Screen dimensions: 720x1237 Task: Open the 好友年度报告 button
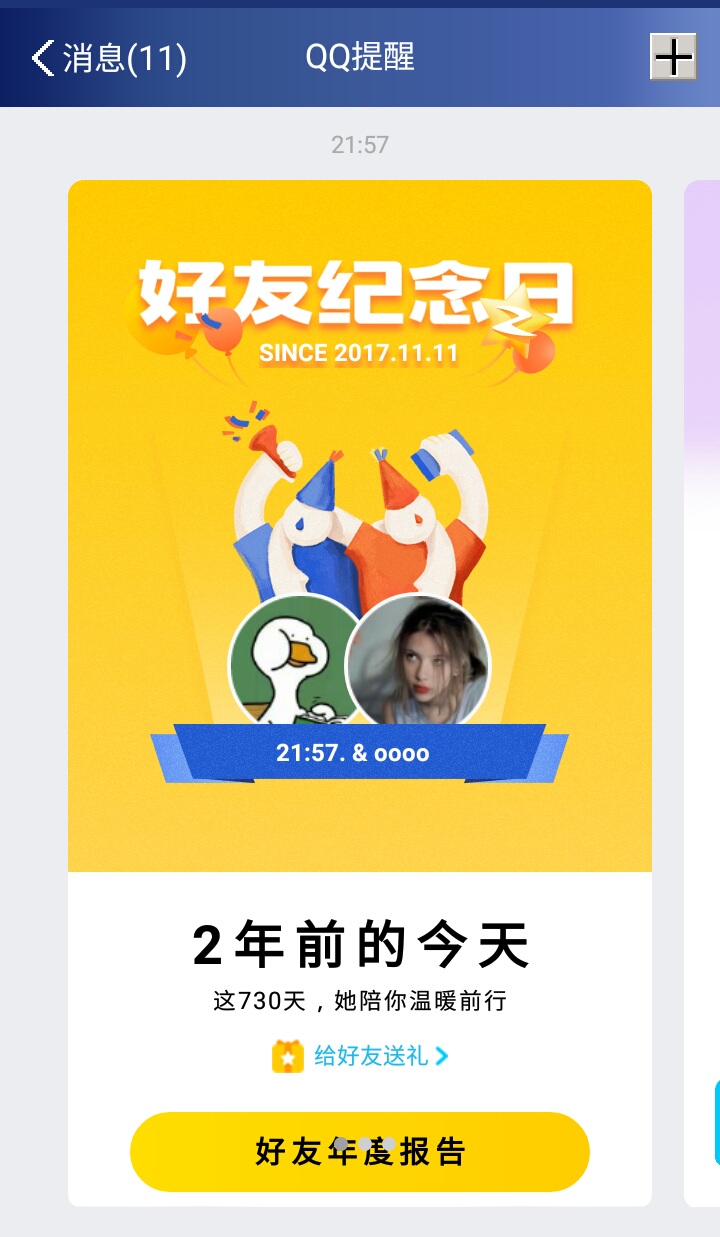360,1151
